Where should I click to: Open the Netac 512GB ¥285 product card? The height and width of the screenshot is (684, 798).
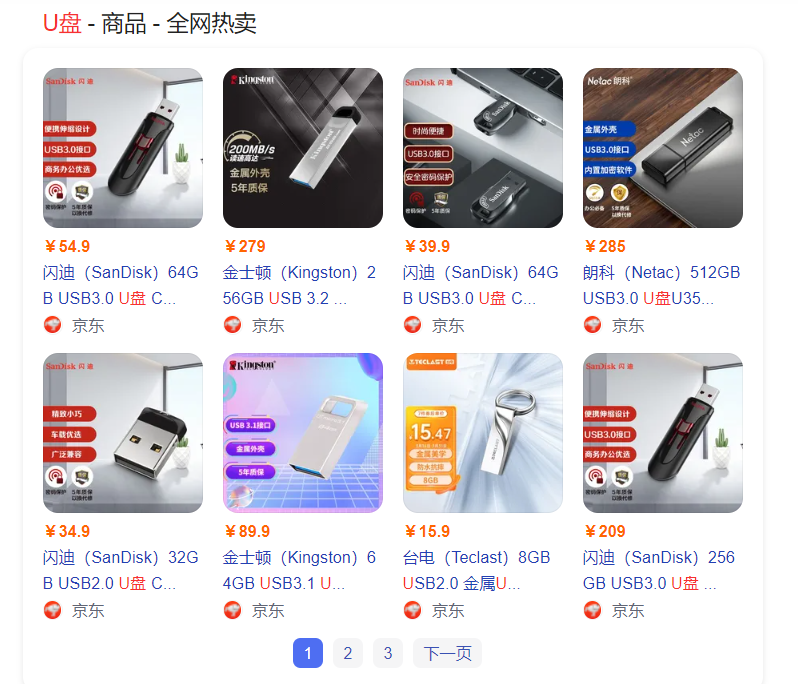click(x=662, y=148)
